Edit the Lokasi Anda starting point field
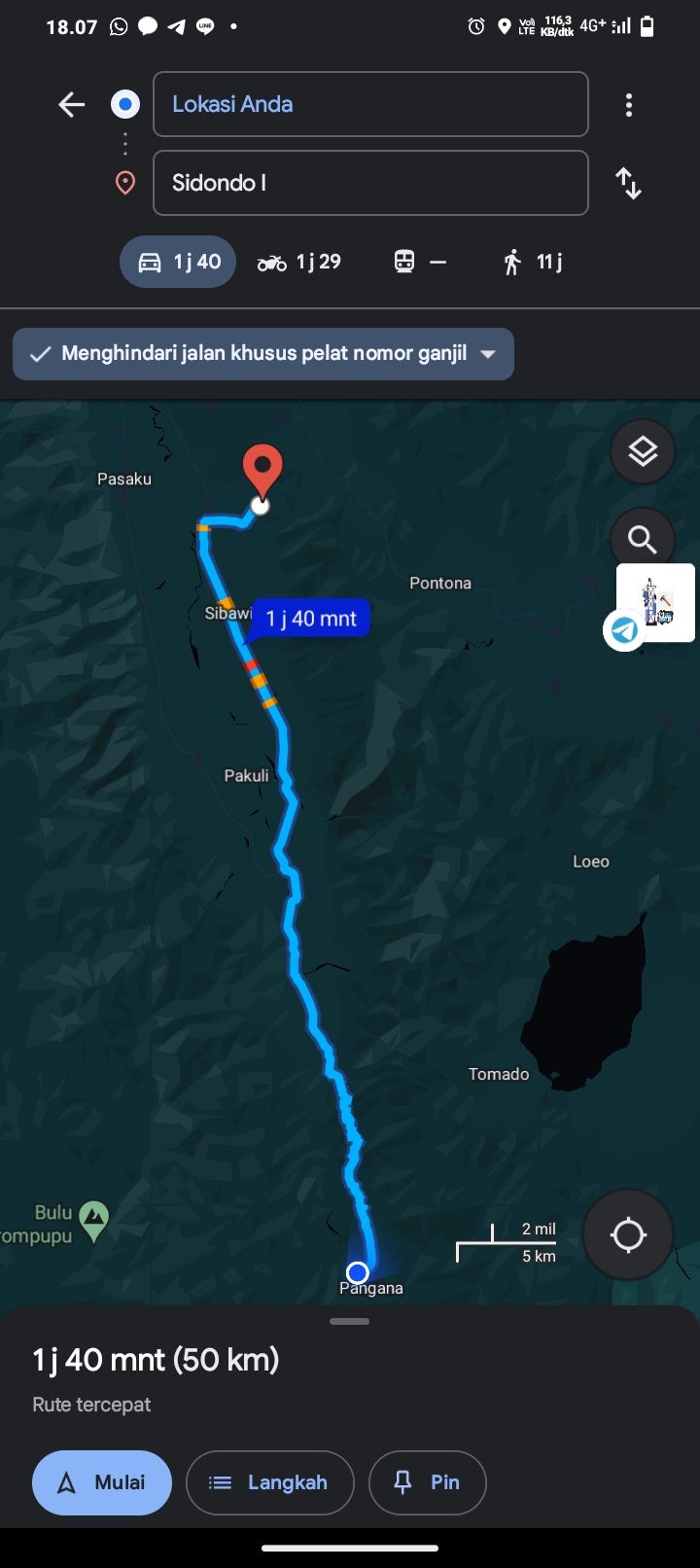Viewport: 700px width, 1568px height. pos(370,104)
